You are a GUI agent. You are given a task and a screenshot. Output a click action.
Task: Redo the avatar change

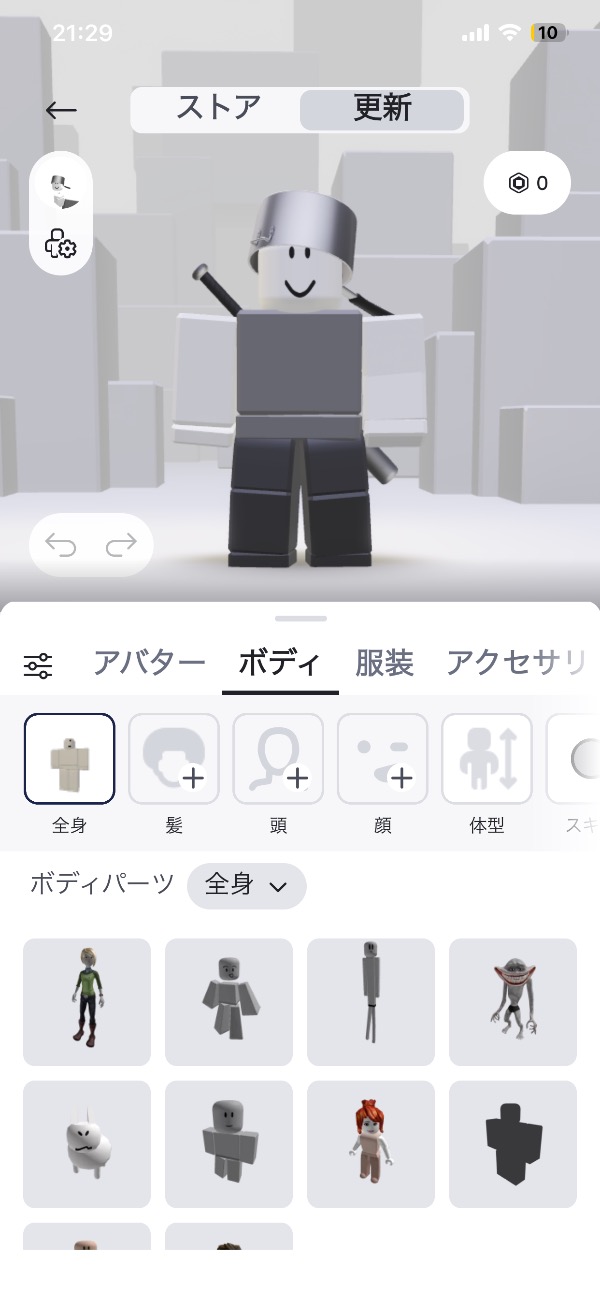pyautogui.click(x=121, y=545)
